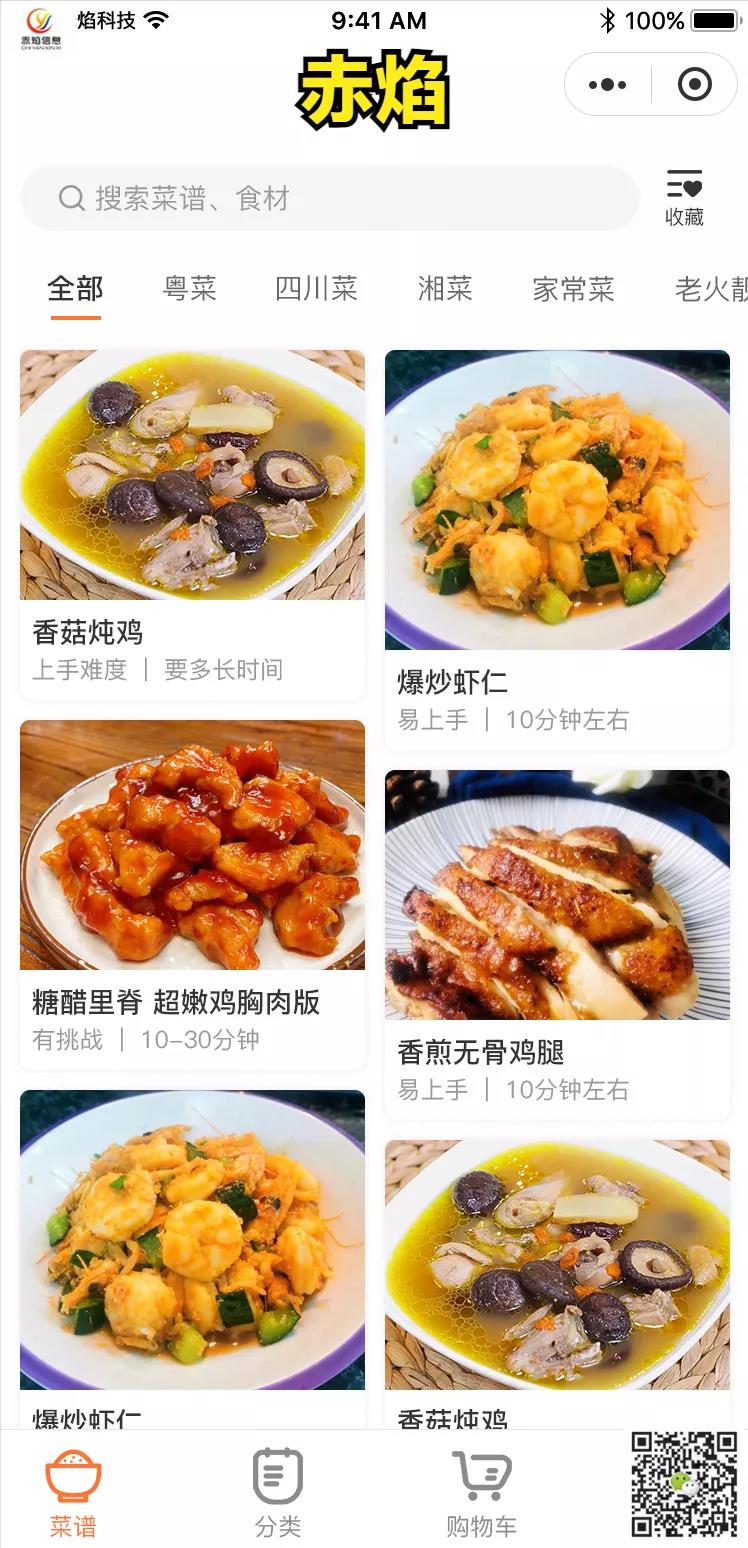Viewport: 748px width, 1548px height.
Task: Switch to the 粤菜 tab
Action: [x=190, y=290]
